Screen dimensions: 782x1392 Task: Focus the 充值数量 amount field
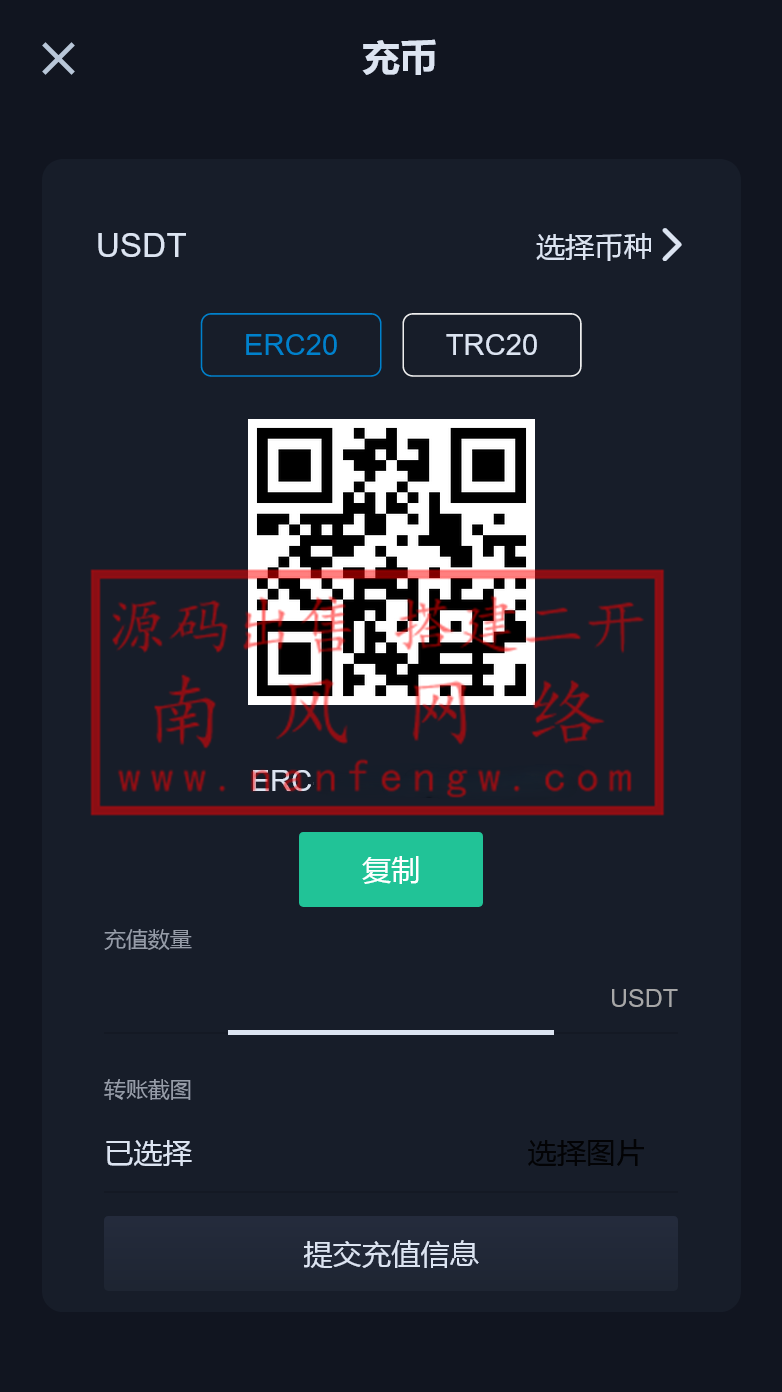click(350, 998)
